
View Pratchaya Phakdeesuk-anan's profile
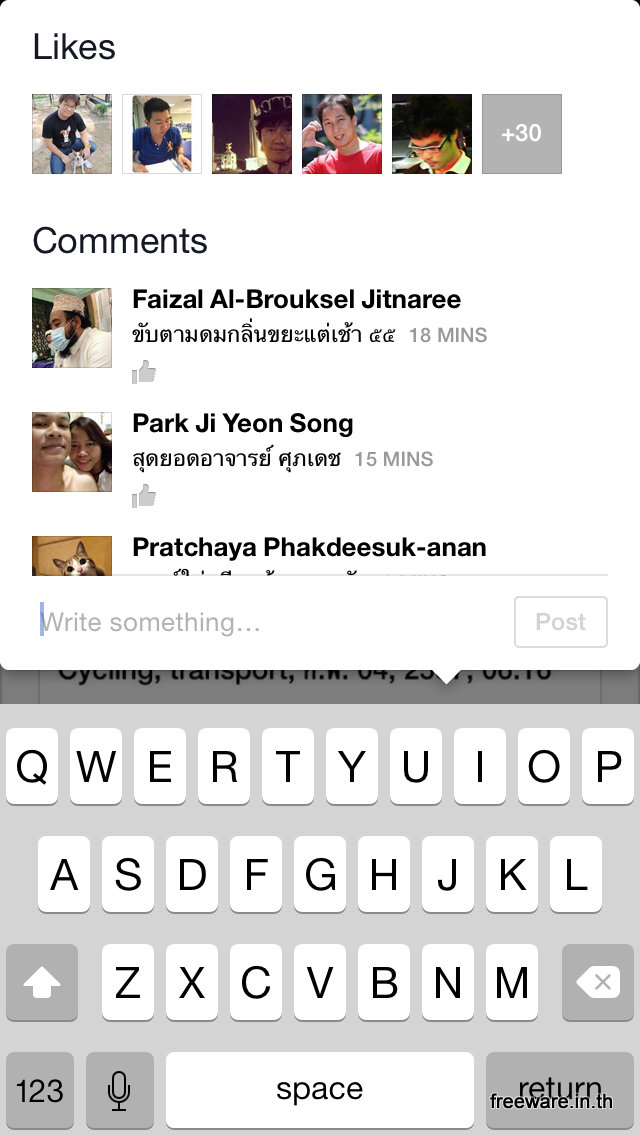click(309, 548)
